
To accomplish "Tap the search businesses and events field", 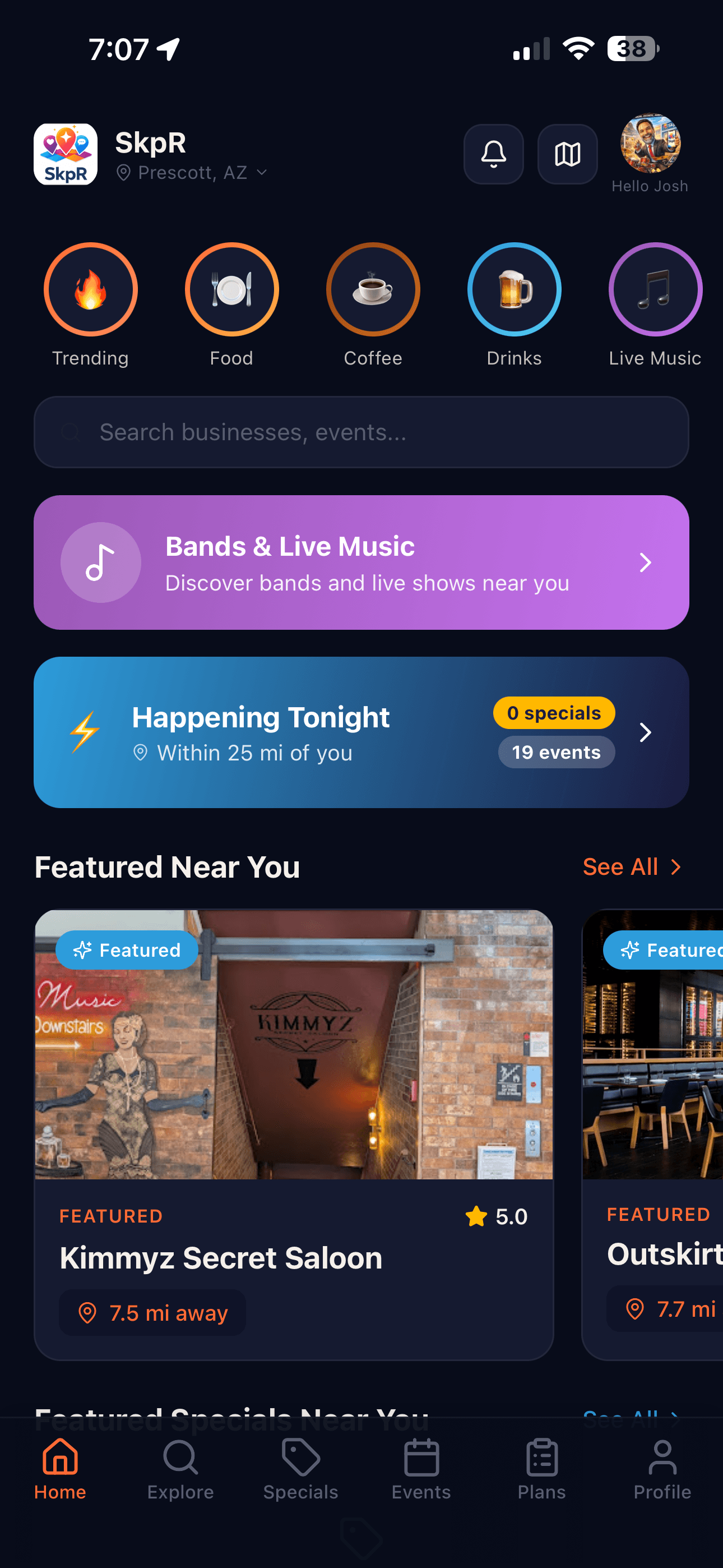I will (361, 432).
